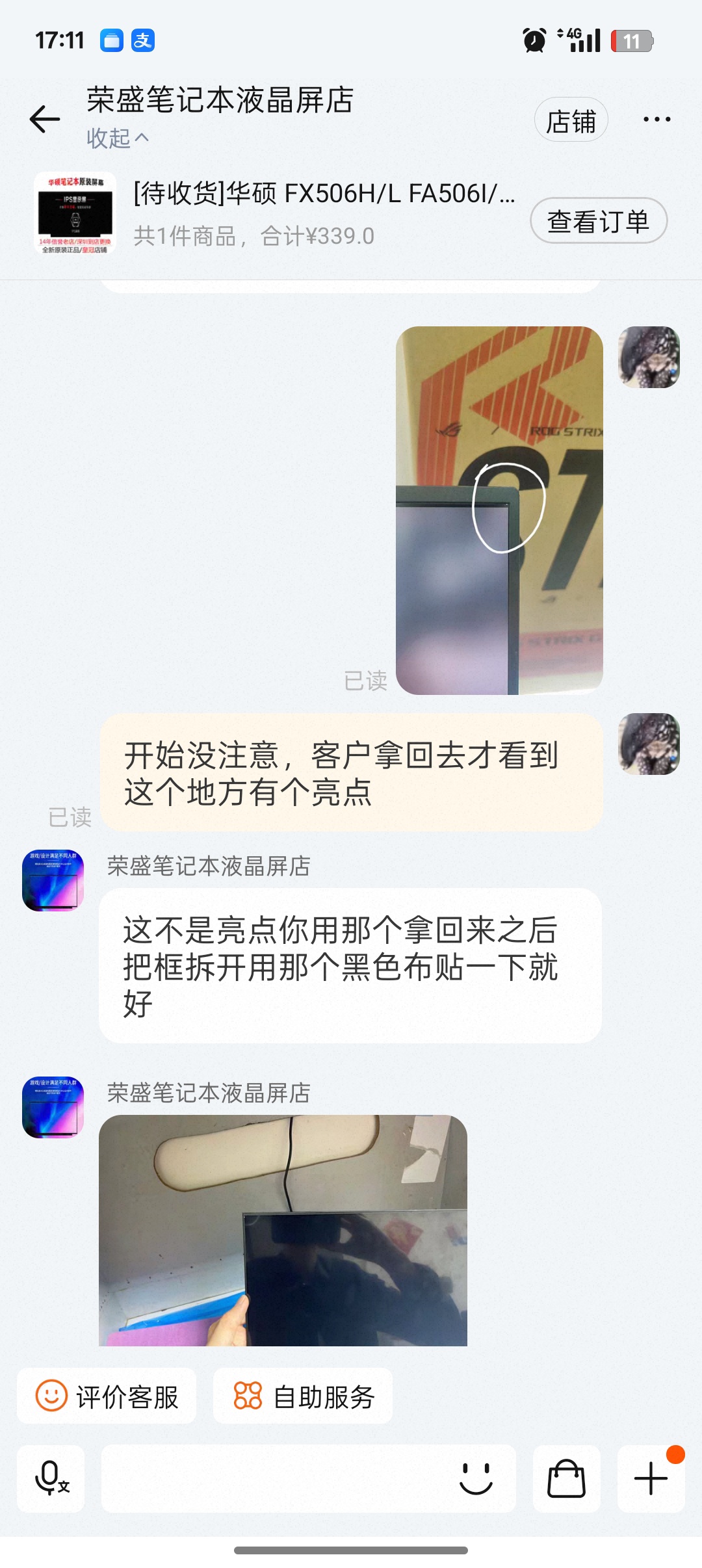Open the emoji picker
The height and width of the screenshot is (1568, 702).
(476, 1478)
